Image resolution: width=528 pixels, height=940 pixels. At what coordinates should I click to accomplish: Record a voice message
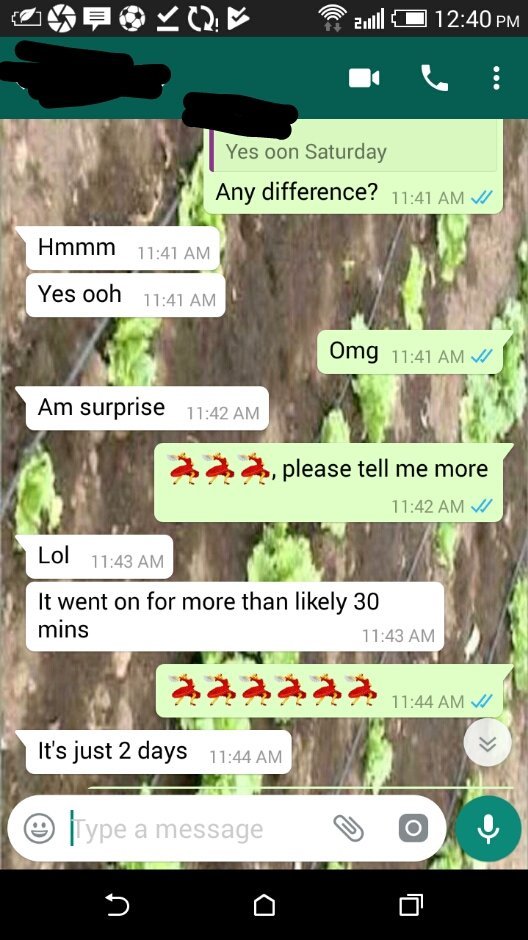tap(488, 828)
